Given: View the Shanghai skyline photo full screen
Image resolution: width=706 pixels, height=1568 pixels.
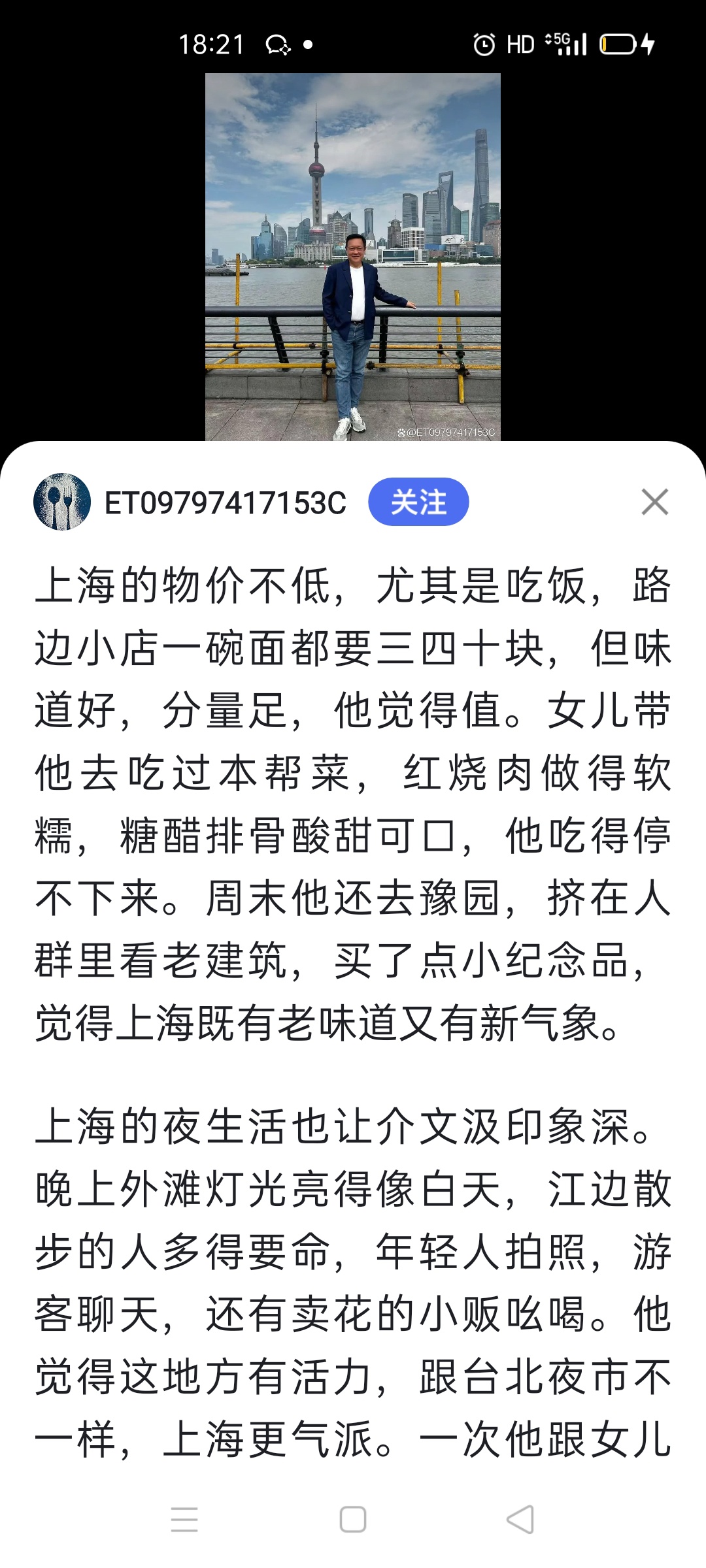Looking at the screenshot, I should [352, 256].
